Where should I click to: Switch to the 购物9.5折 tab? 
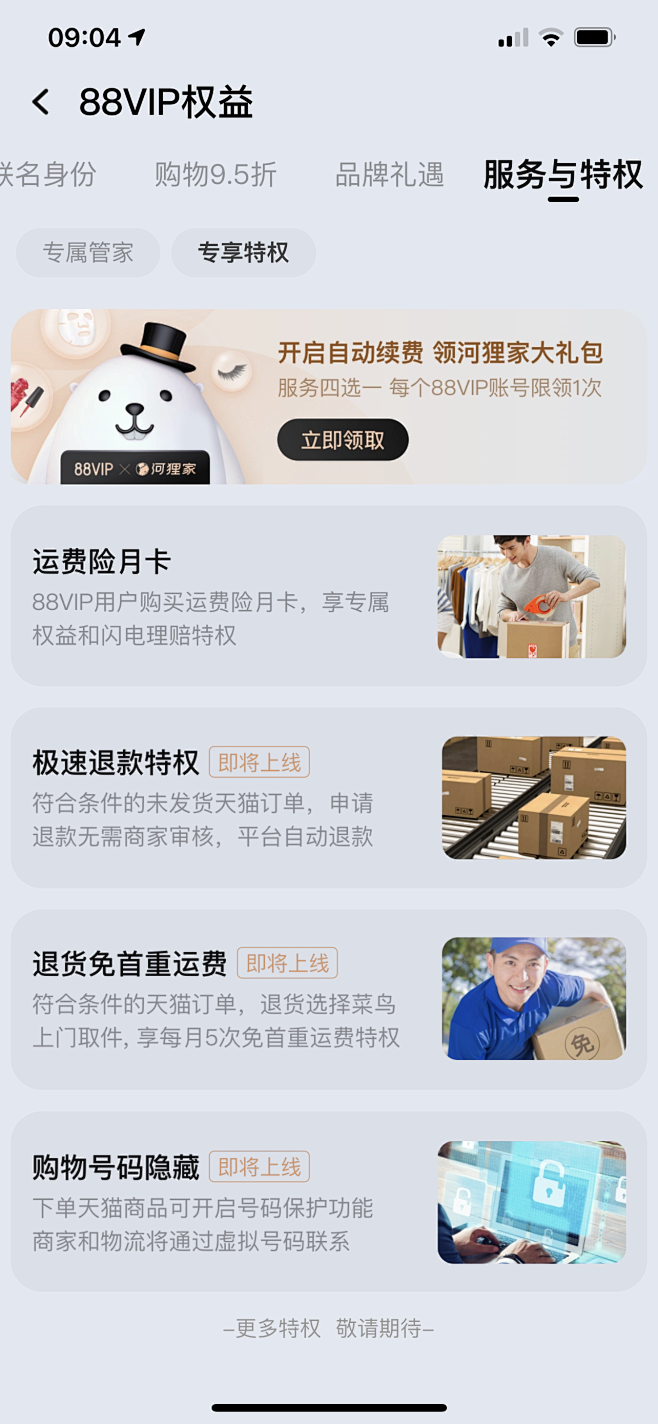click(215, 175)
